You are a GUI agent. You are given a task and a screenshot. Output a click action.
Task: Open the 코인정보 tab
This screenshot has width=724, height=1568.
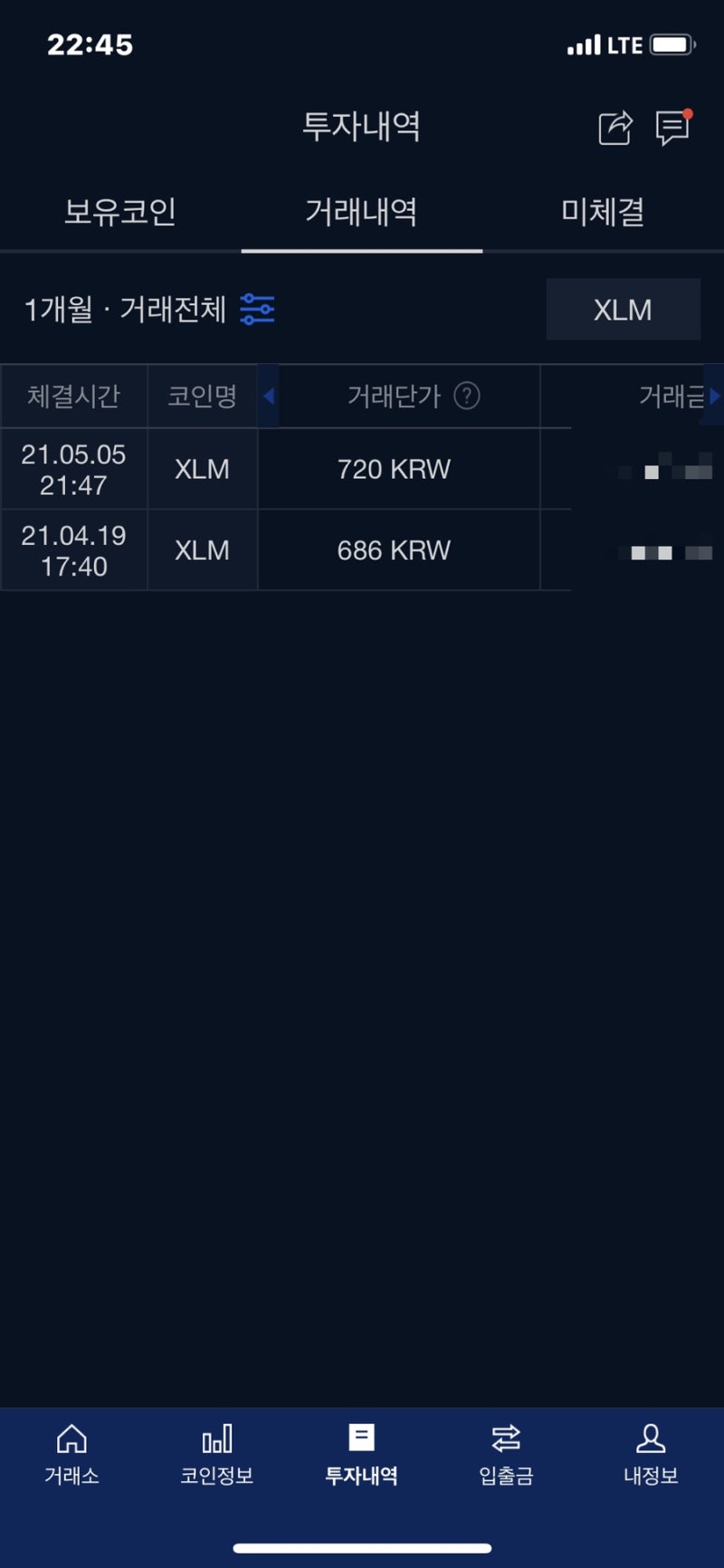pos(216,1454)
